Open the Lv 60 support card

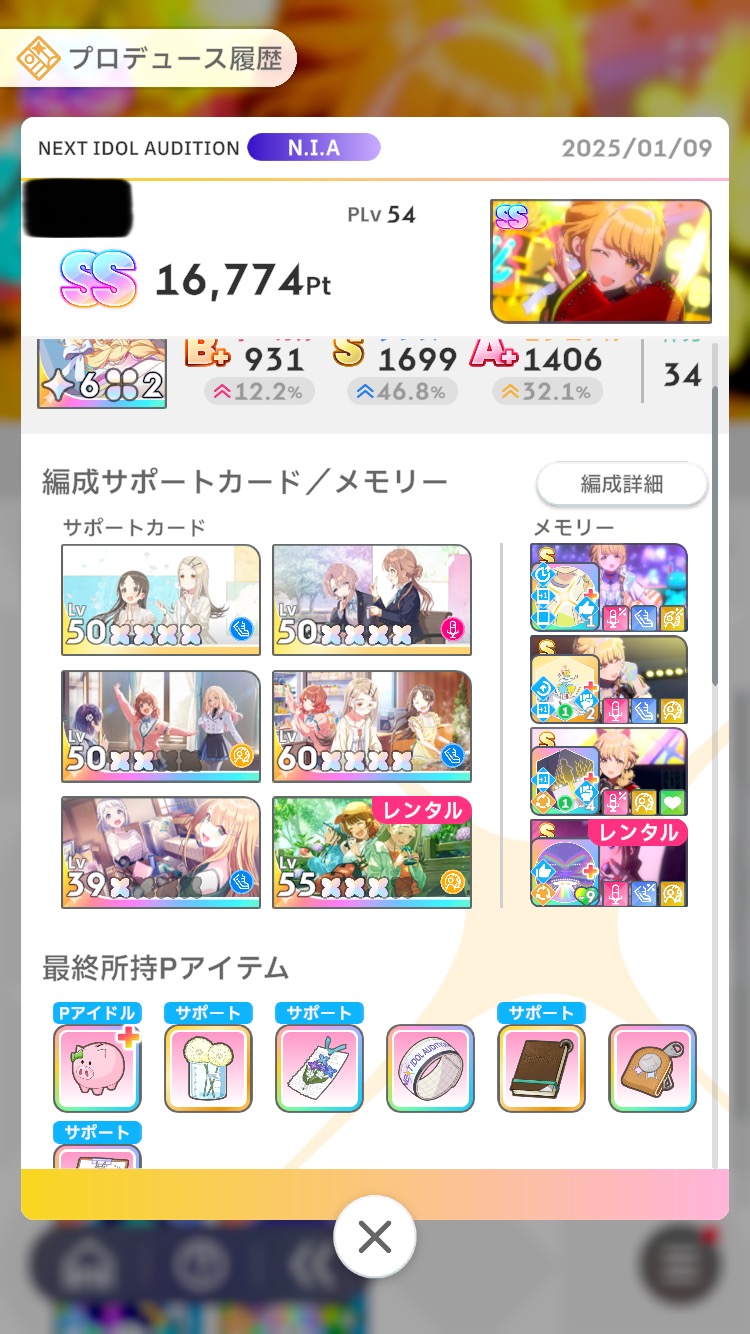coord(372,726)
